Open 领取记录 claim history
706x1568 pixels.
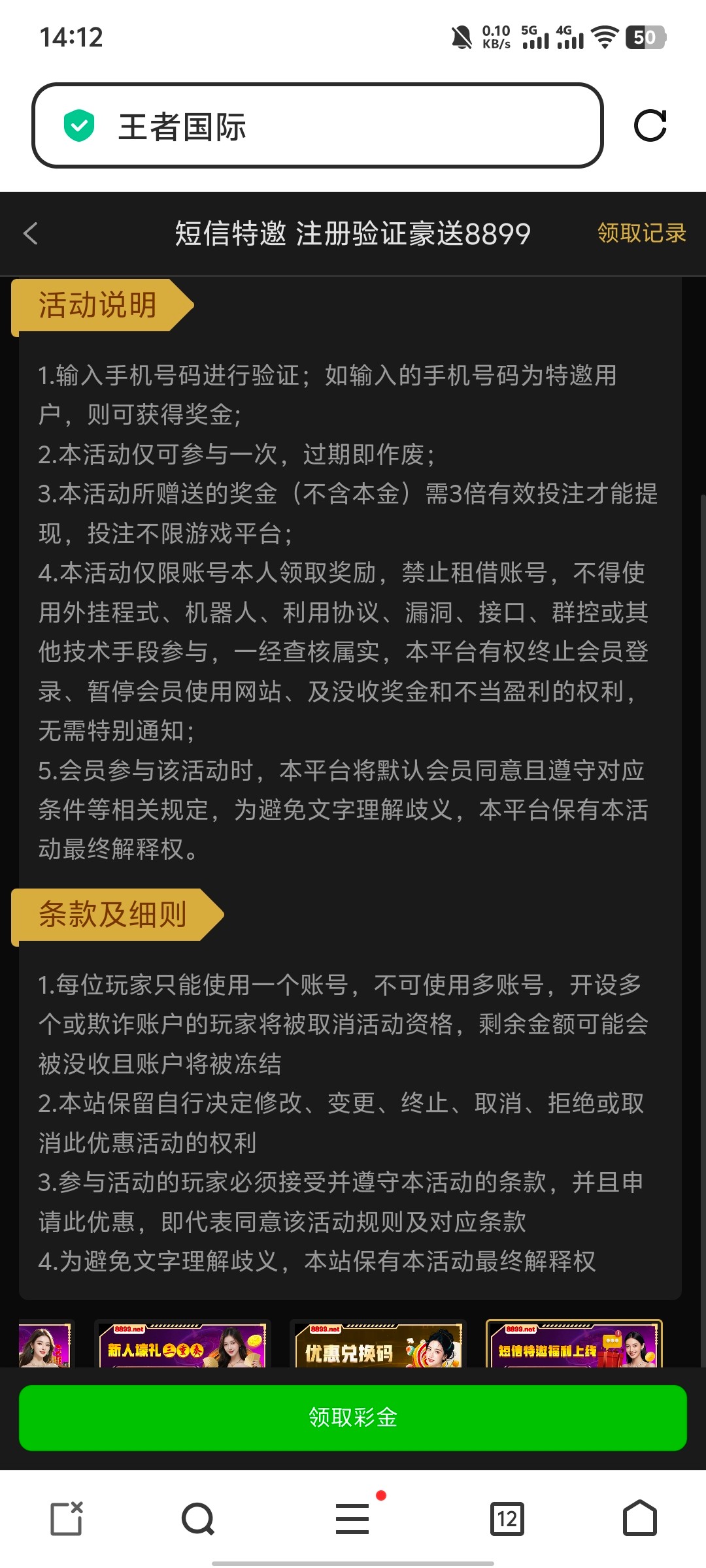pyautogui.click(x=641, y=234)
